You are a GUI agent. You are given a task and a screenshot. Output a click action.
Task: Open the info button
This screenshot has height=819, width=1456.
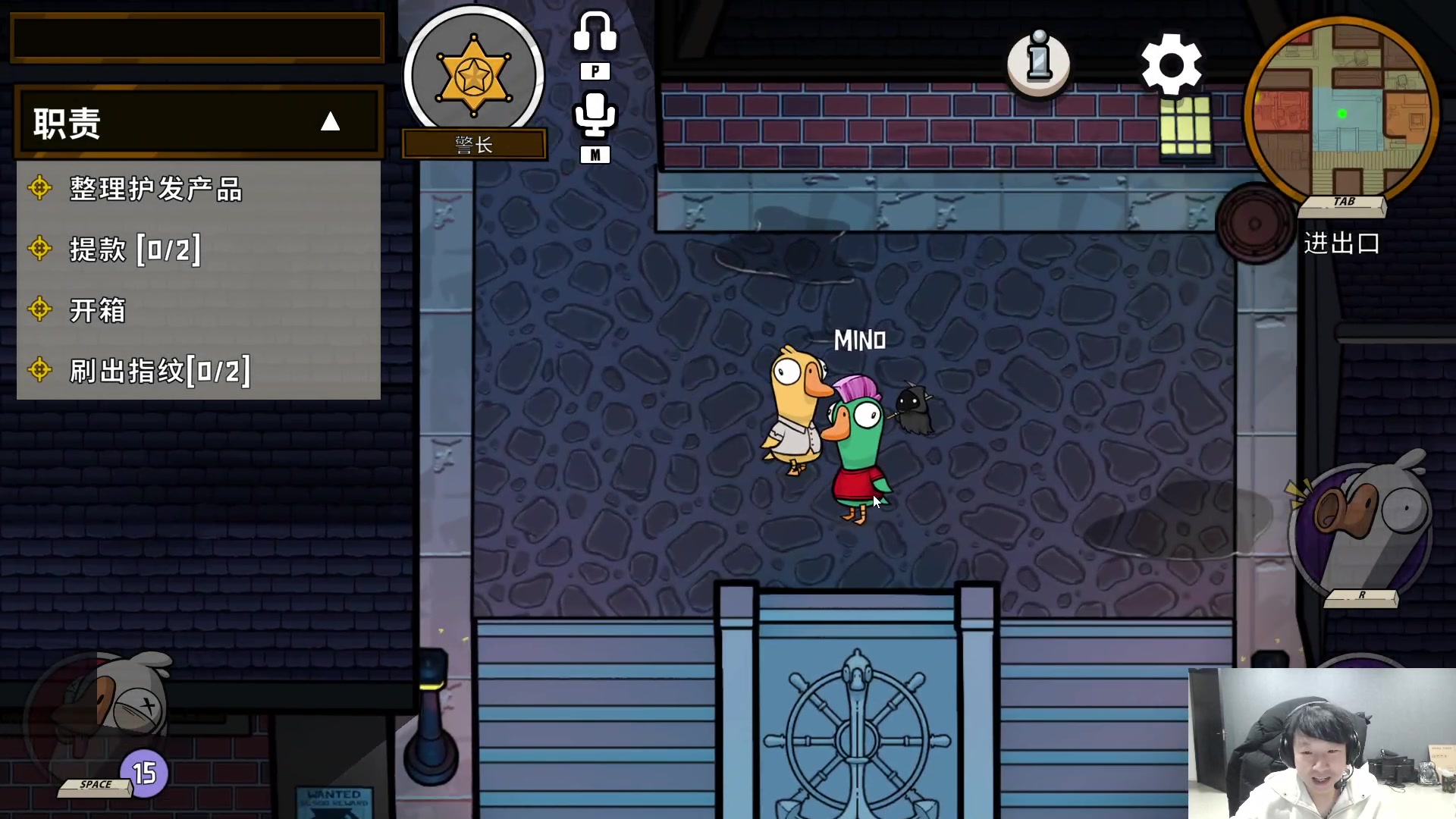click(1038, 64)
